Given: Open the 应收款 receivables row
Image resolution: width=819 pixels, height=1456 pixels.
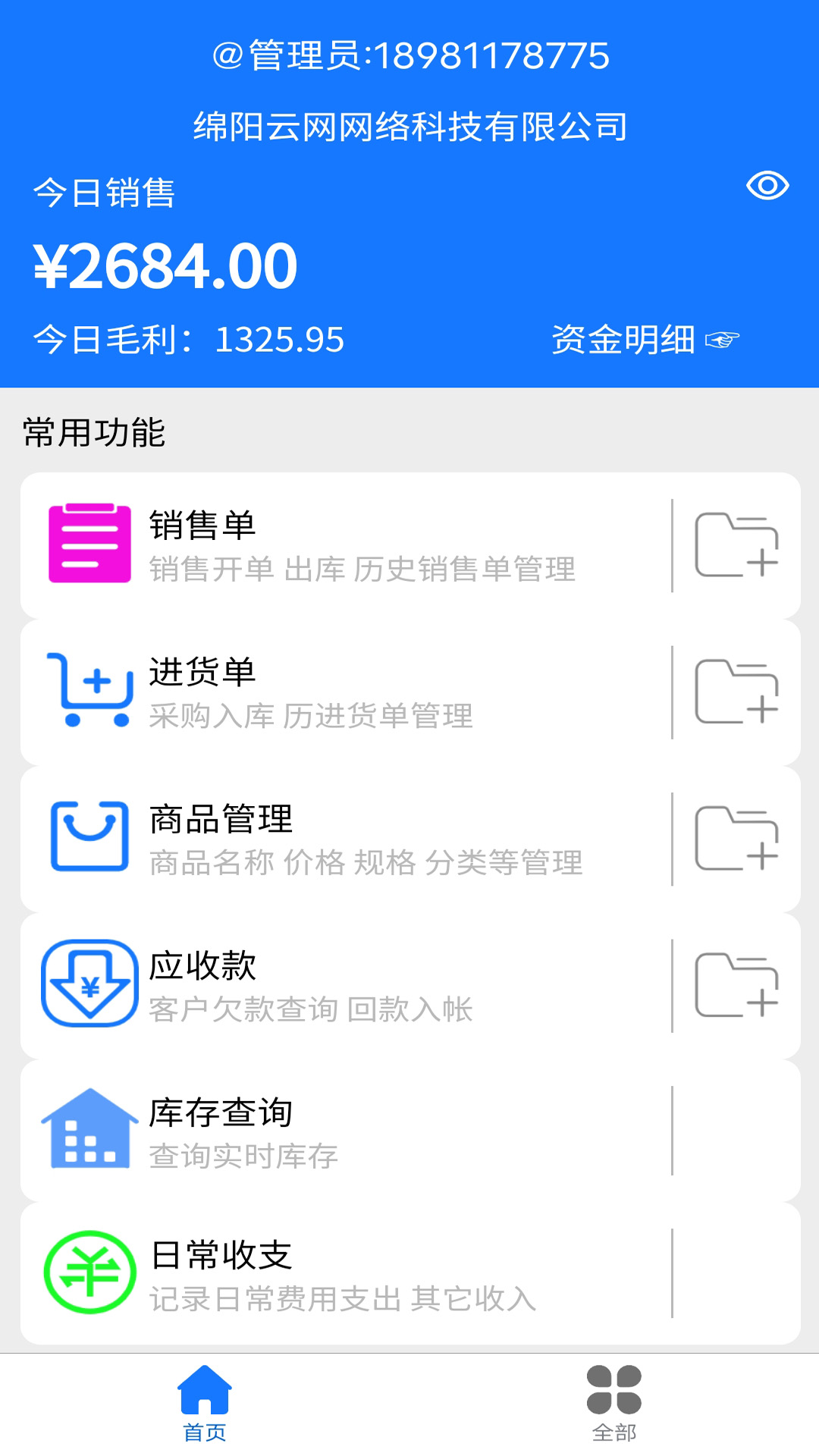Looking at the screenshot, I should point(346,986).
